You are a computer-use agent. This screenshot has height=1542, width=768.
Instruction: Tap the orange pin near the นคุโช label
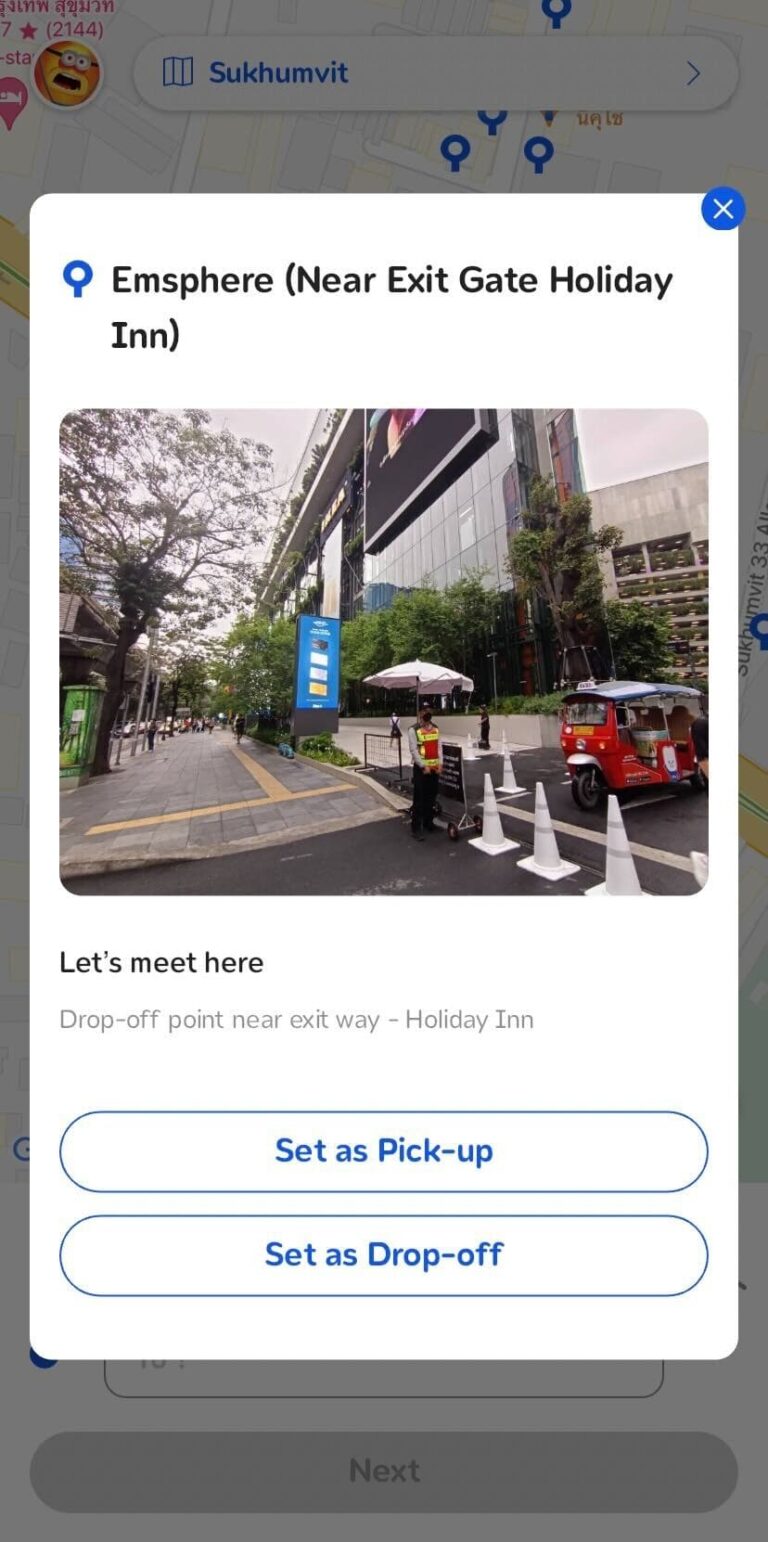point(547,117)
